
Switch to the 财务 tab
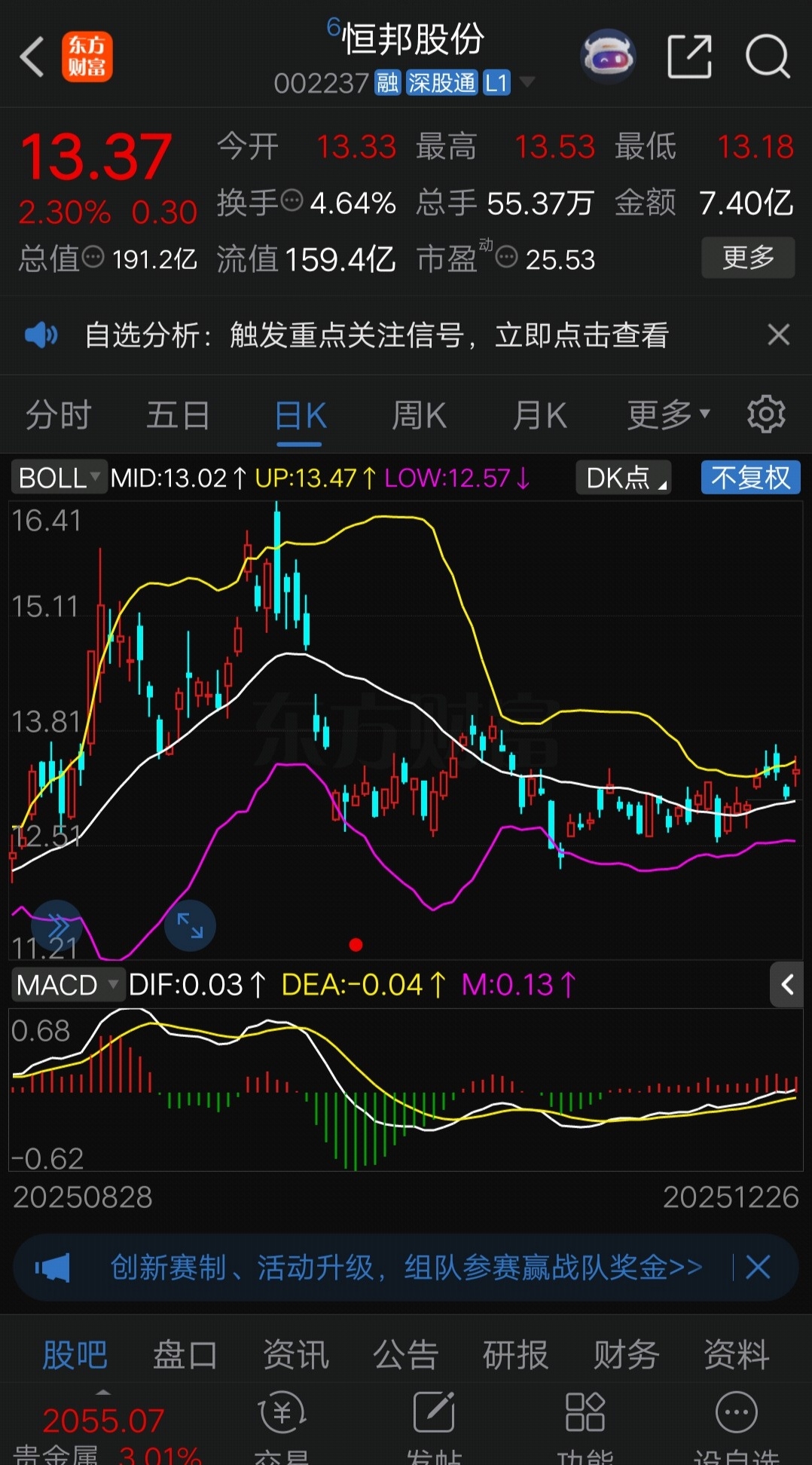pyautogui.click(x=625, y=1355)
